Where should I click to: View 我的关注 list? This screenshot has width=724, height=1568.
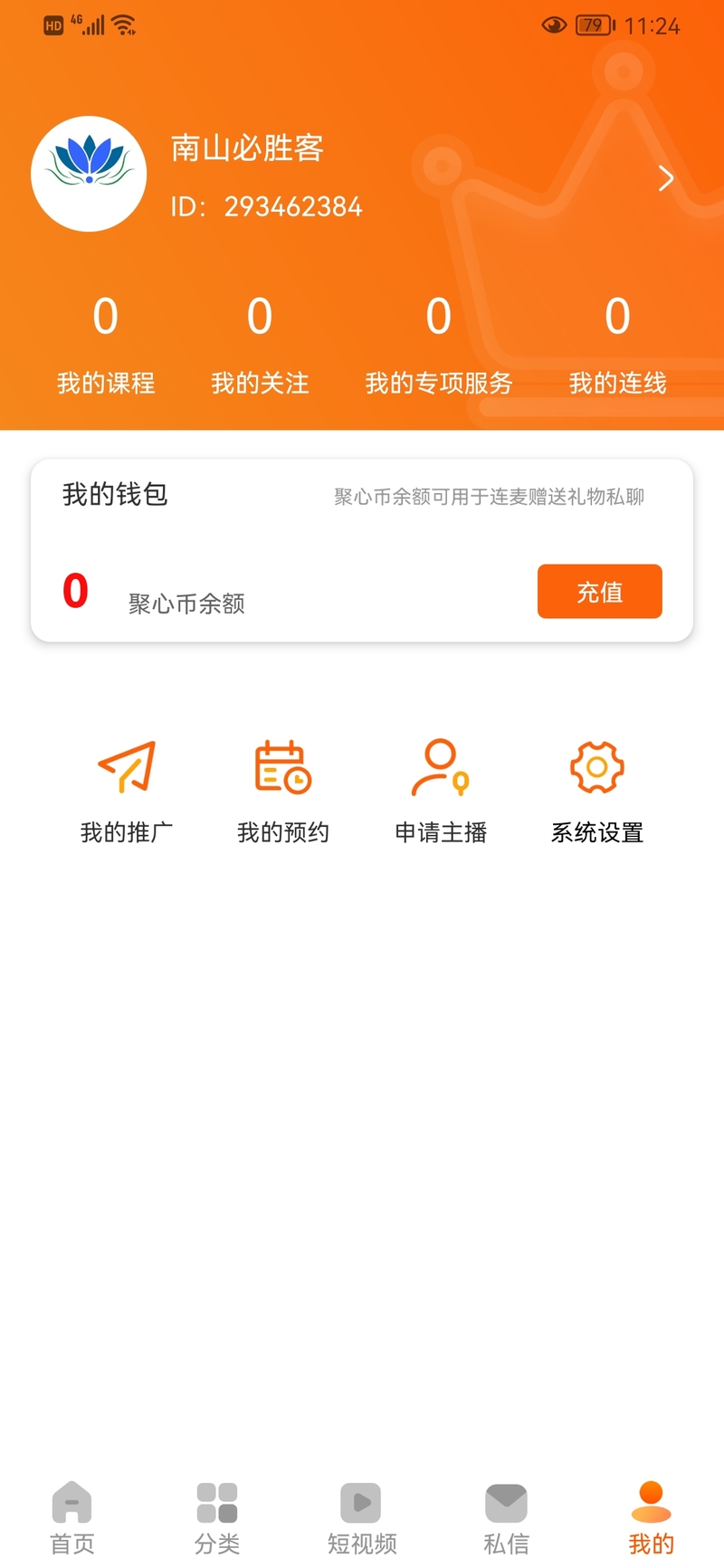pos(260,346)
